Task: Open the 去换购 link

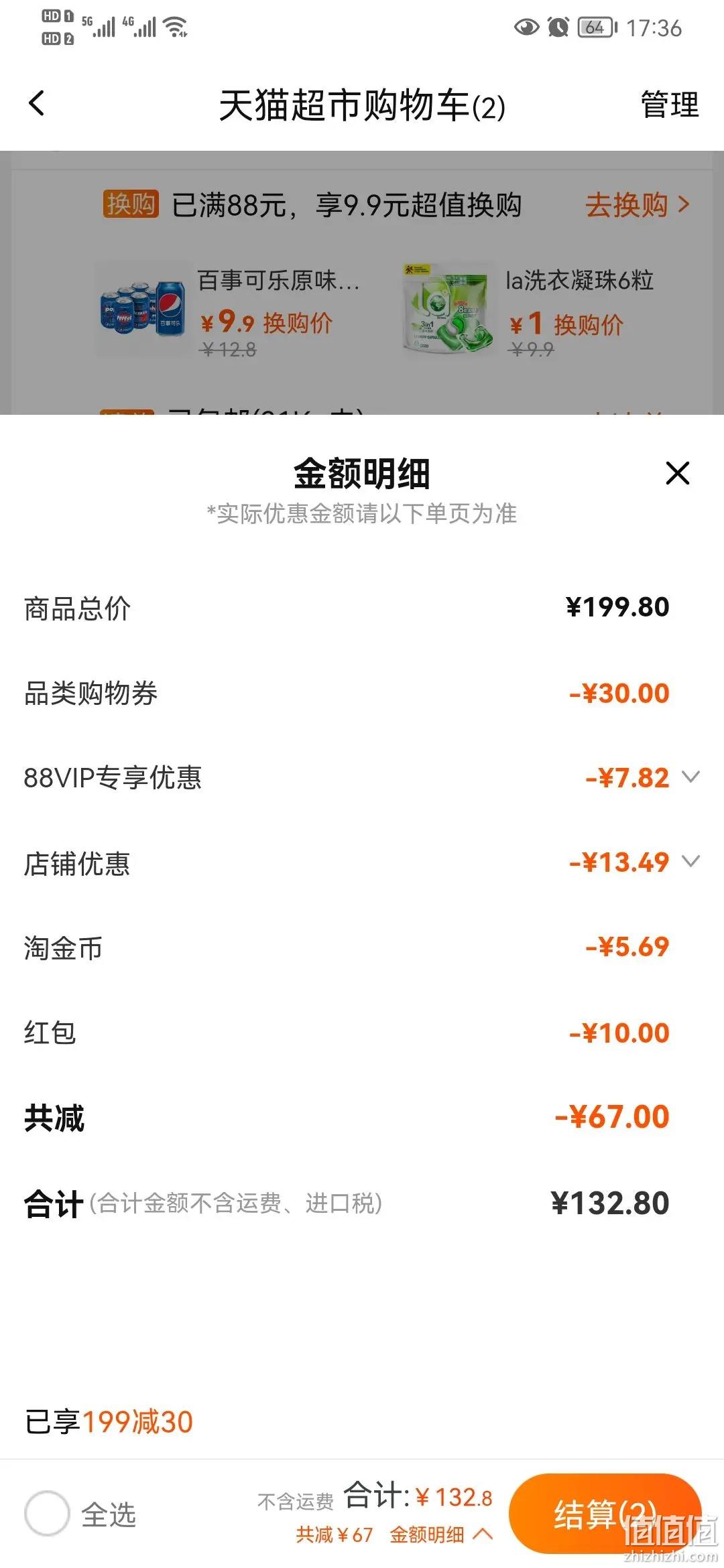Action: pyautogui.click(x=638, y=204)
